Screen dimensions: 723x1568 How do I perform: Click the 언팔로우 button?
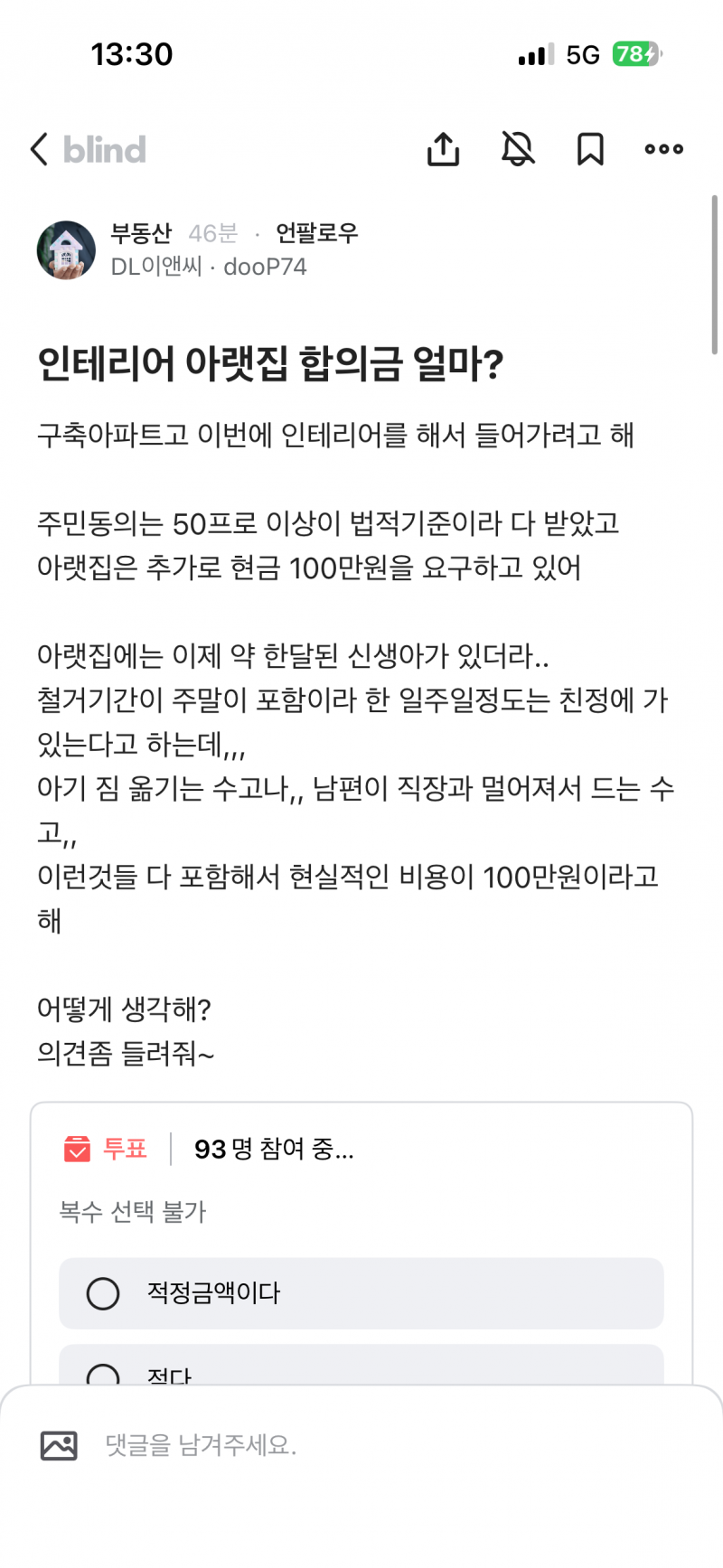[x=318, y=232]
